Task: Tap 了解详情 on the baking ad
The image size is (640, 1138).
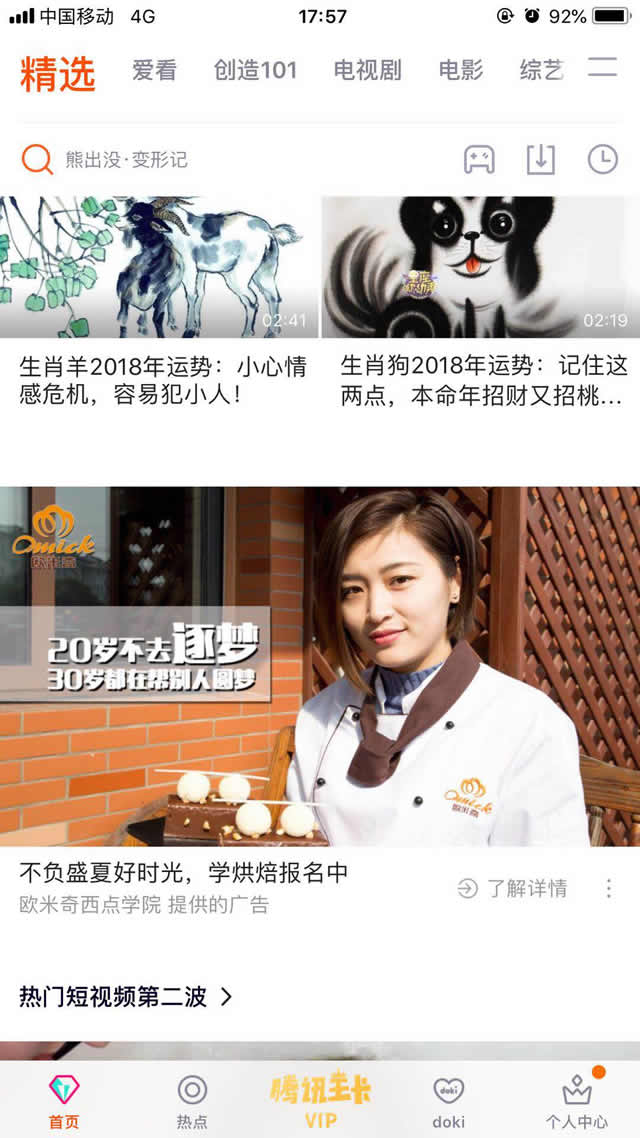Action: click(x=513, y=888)
